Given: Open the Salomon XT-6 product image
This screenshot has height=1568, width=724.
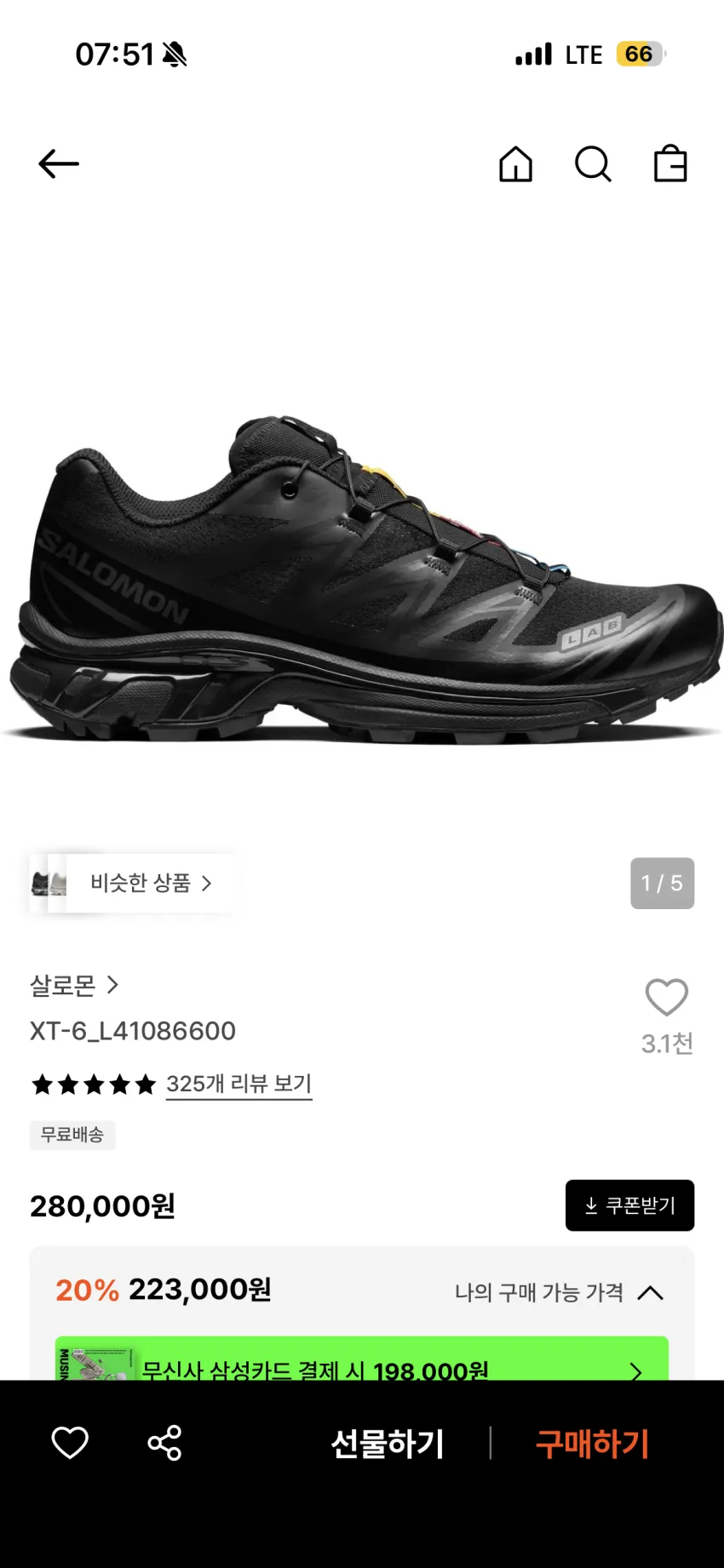Looking at the screenshot, I should coord(362,579).
